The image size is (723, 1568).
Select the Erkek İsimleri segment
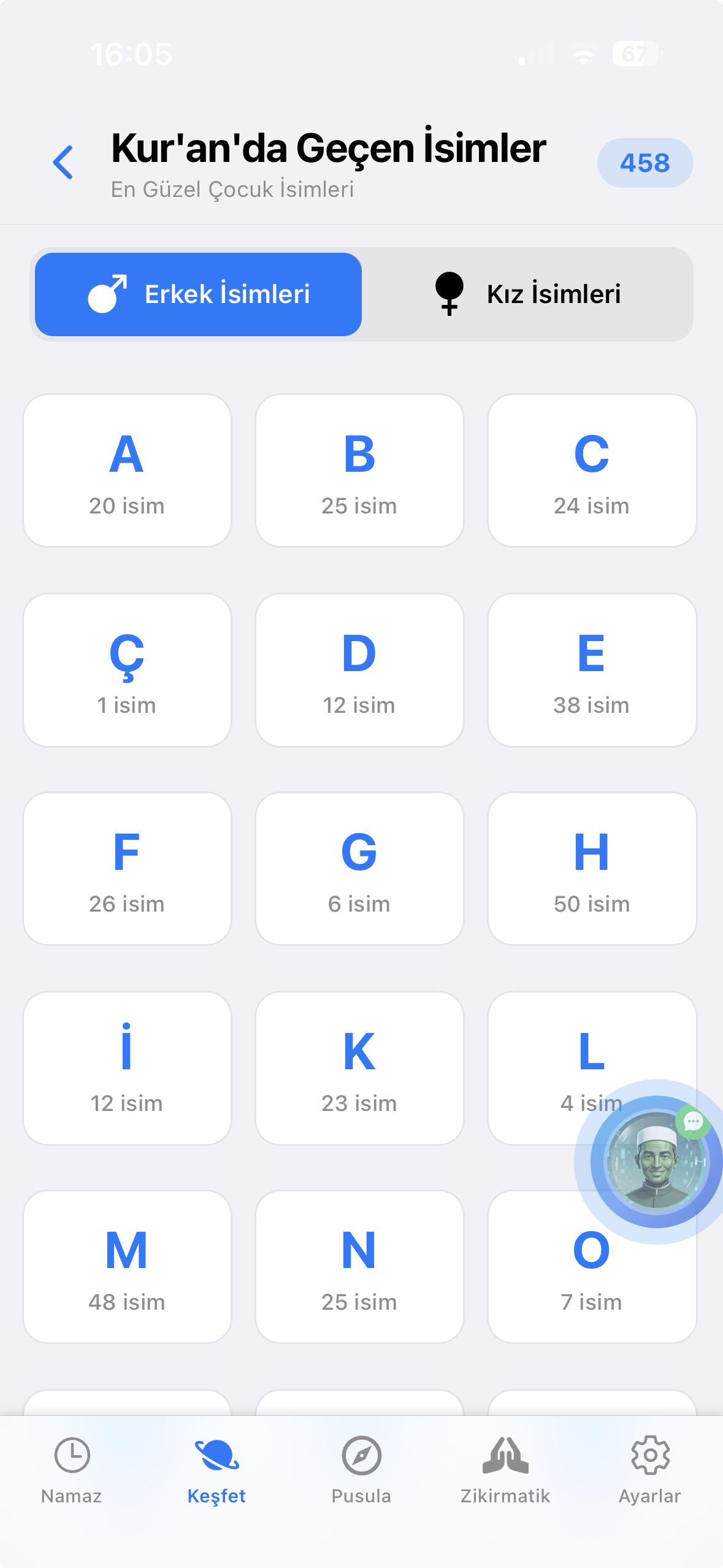(x=198, y=294)
